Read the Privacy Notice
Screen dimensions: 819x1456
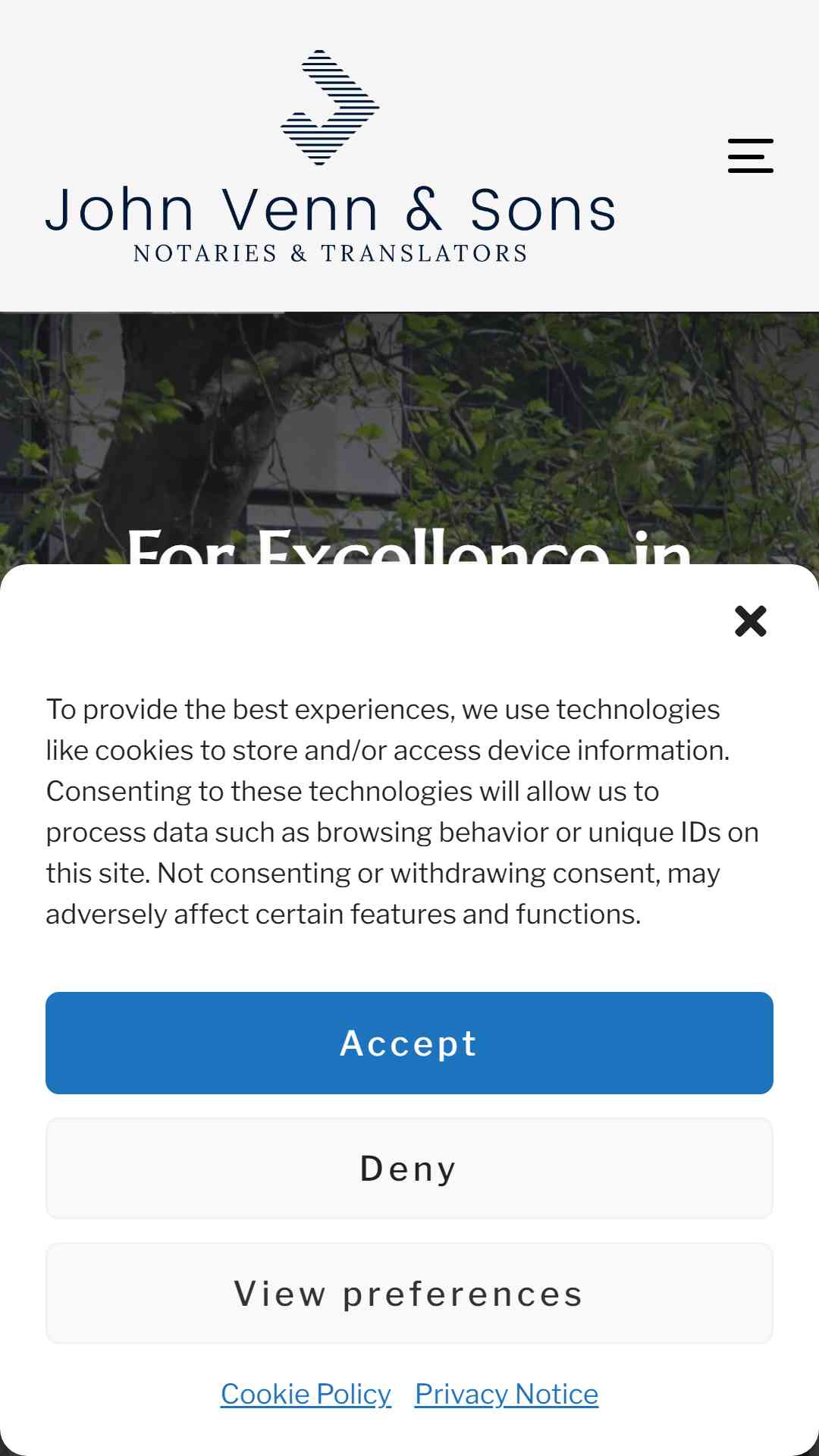pos(507,1394)
